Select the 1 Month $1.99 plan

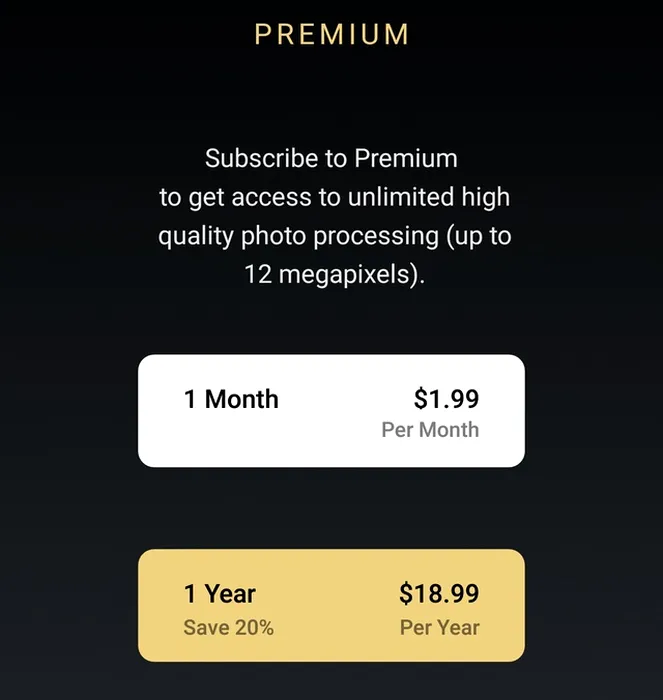click(x=331, y=411)
